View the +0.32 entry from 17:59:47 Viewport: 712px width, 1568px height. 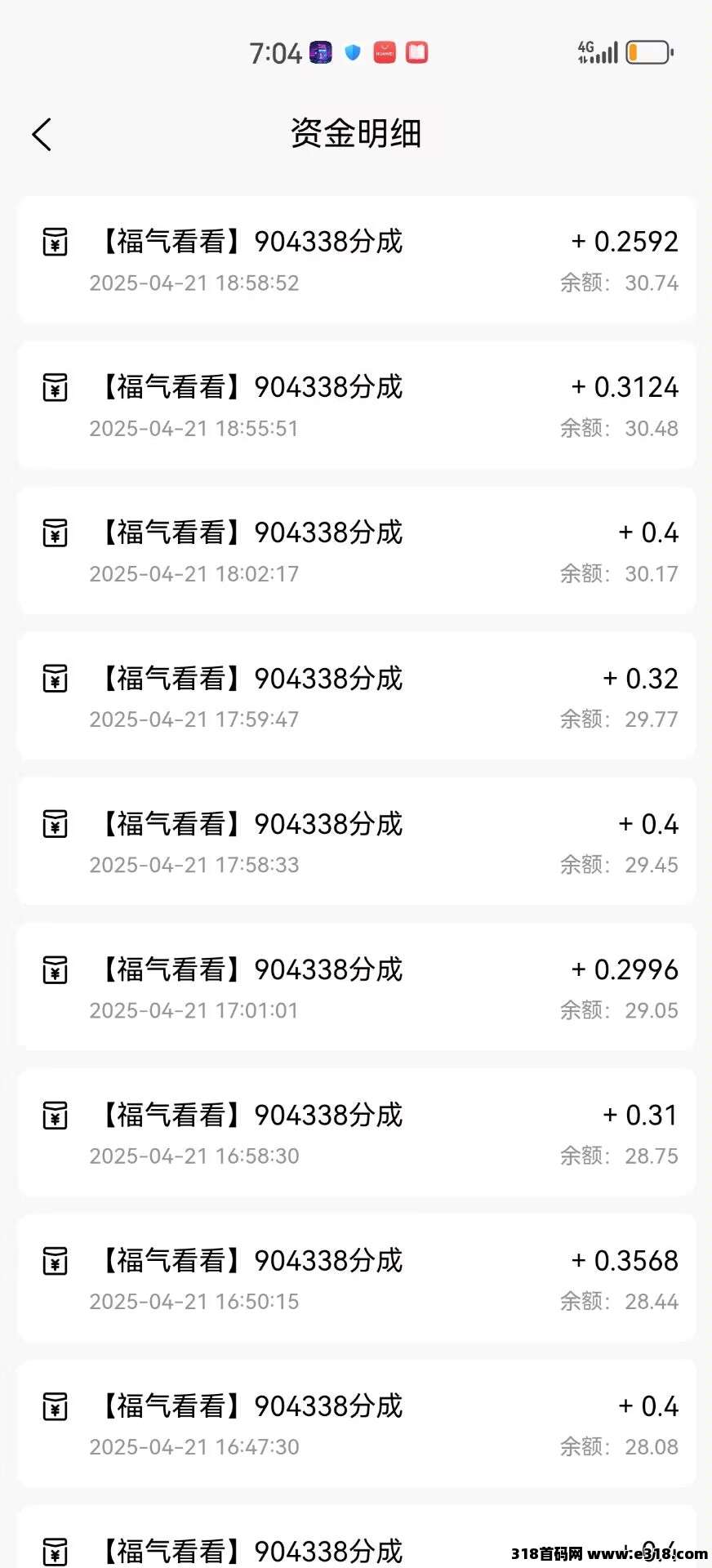pos(357,696)
